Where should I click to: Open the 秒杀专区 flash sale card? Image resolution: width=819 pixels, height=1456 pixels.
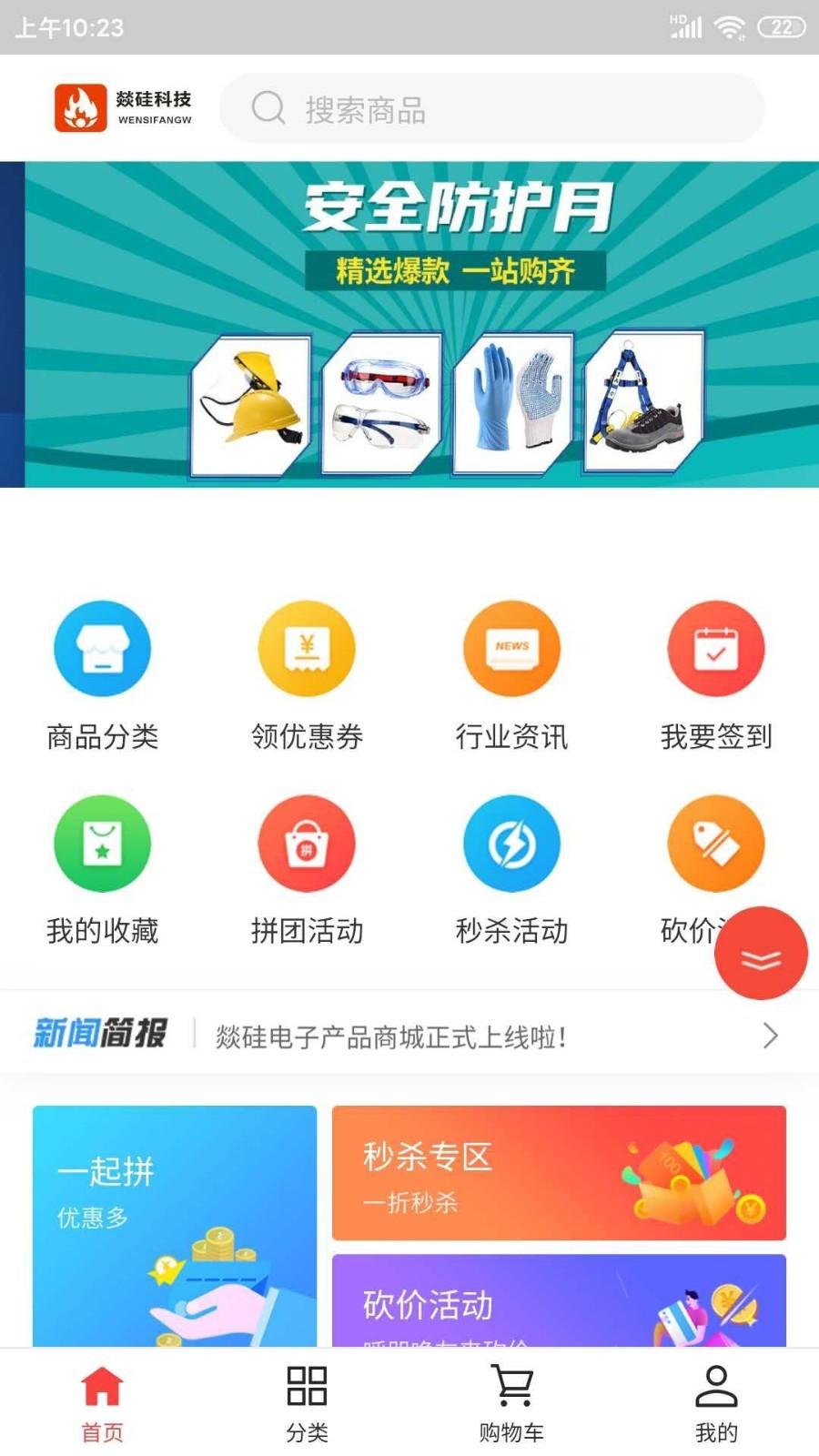tap(558, 1174)
